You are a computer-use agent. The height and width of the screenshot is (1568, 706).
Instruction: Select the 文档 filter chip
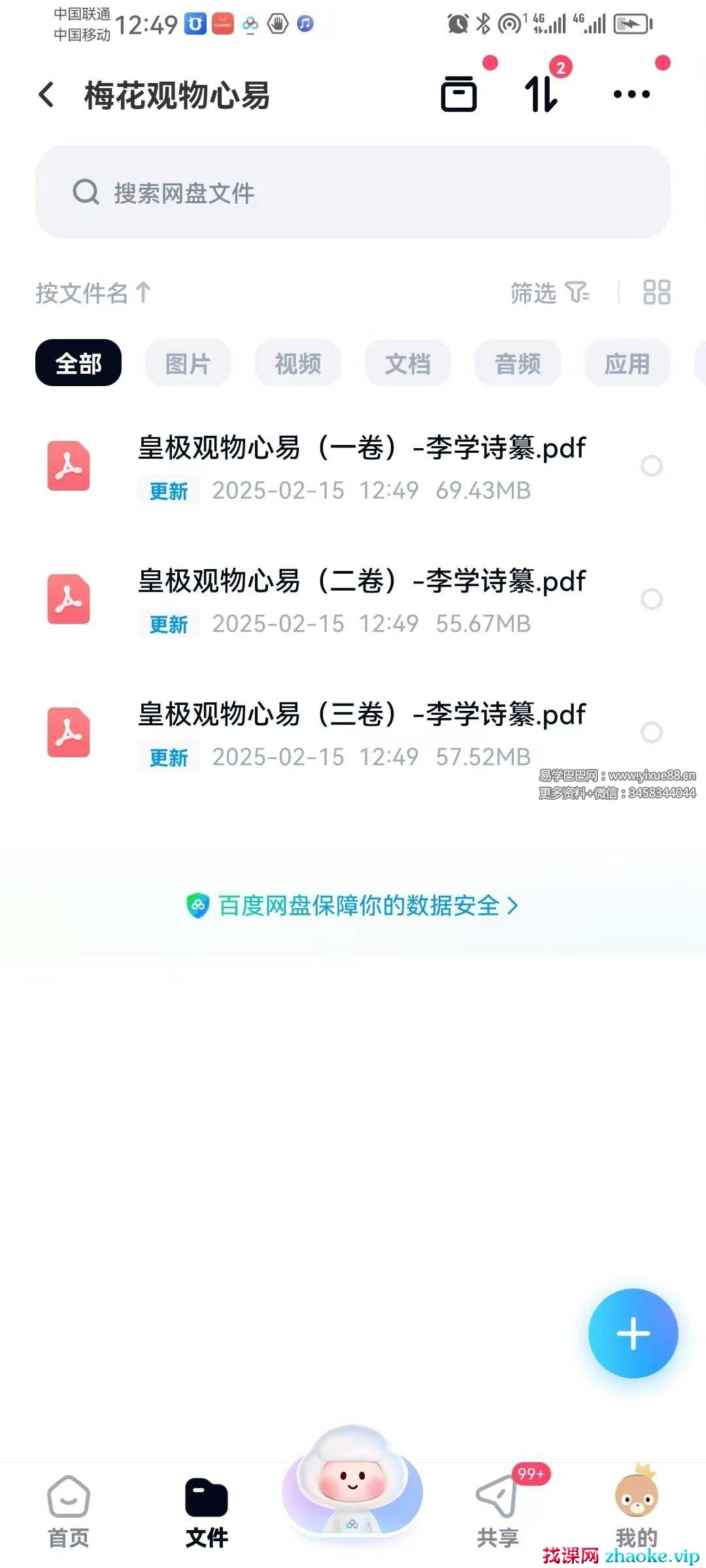tap(408, 363)
